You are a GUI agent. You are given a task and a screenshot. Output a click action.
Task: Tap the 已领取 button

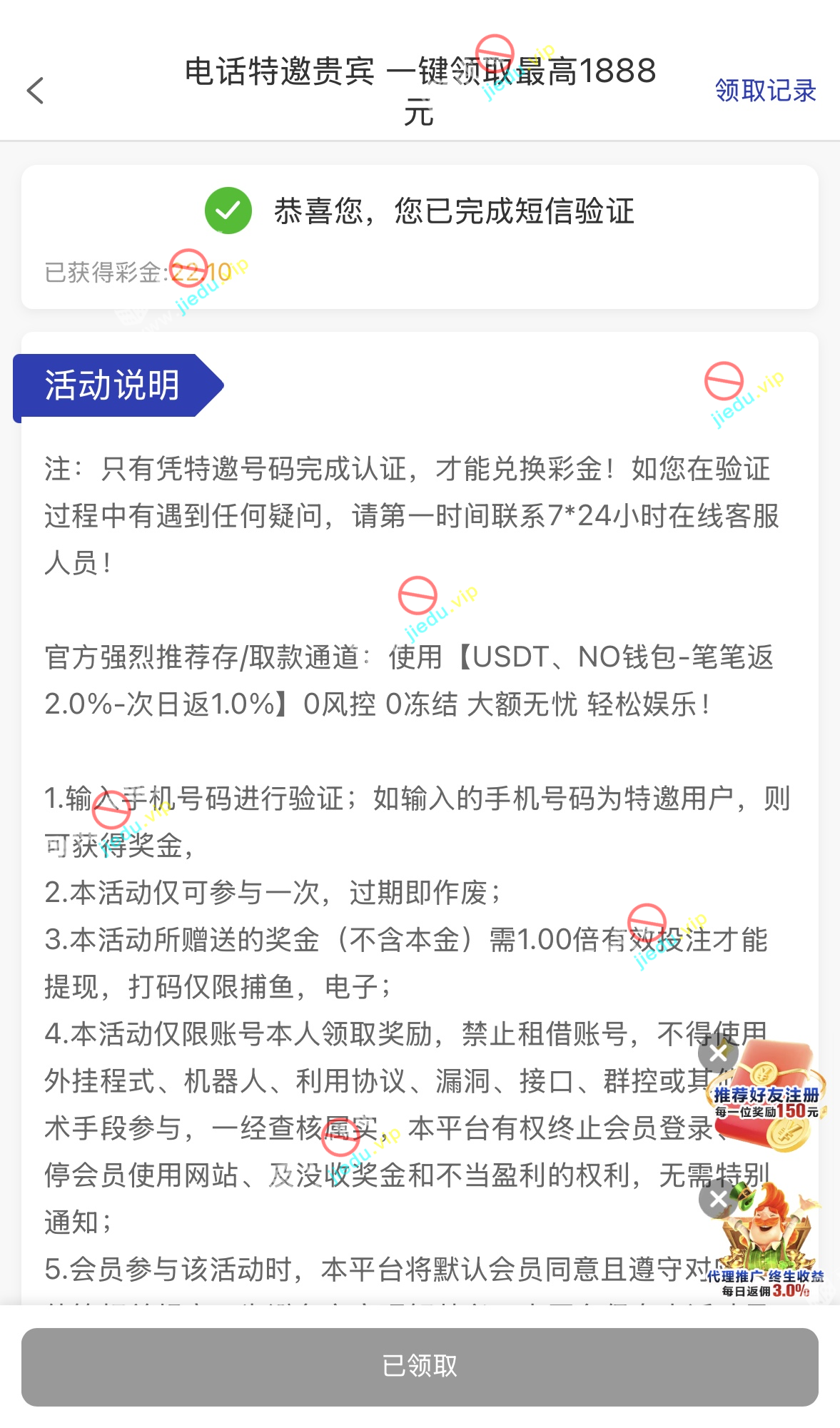(x=420, y=1367)
